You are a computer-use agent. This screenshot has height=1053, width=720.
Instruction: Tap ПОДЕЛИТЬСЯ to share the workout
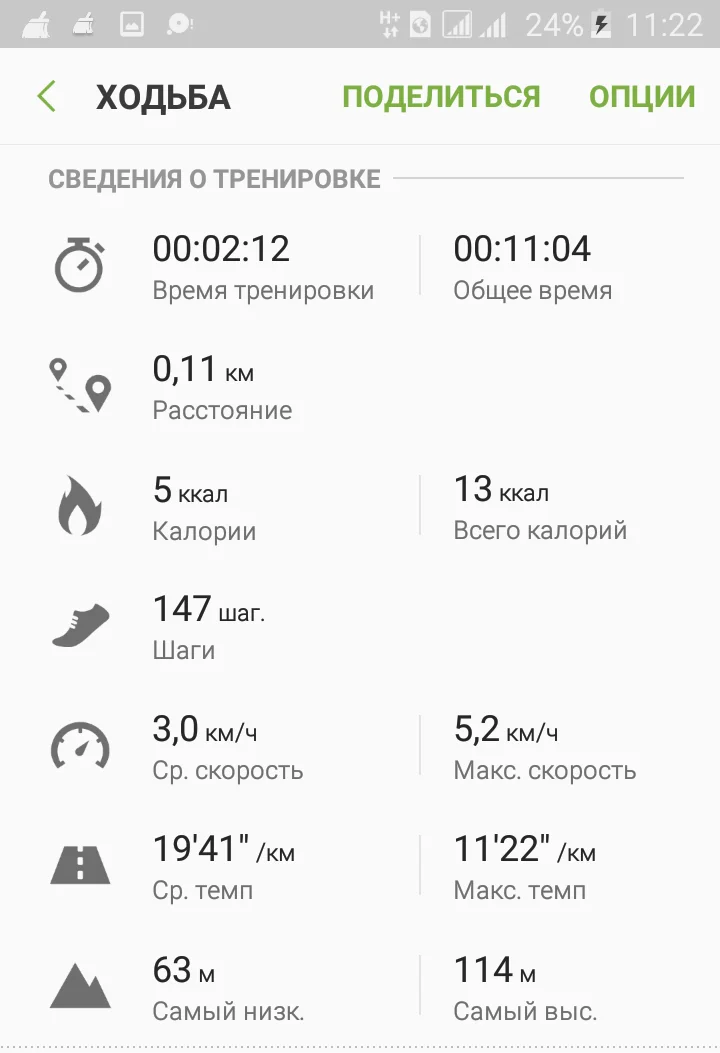pos(441,97)
